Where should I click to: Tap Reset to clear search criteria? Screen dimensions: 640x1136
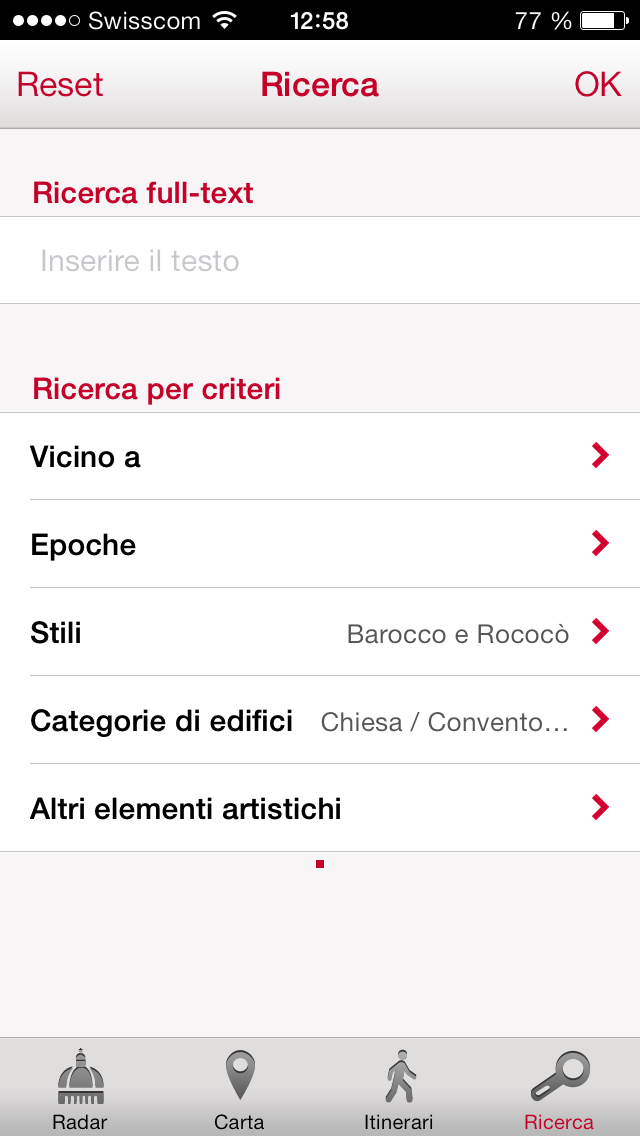coord(60,85)
